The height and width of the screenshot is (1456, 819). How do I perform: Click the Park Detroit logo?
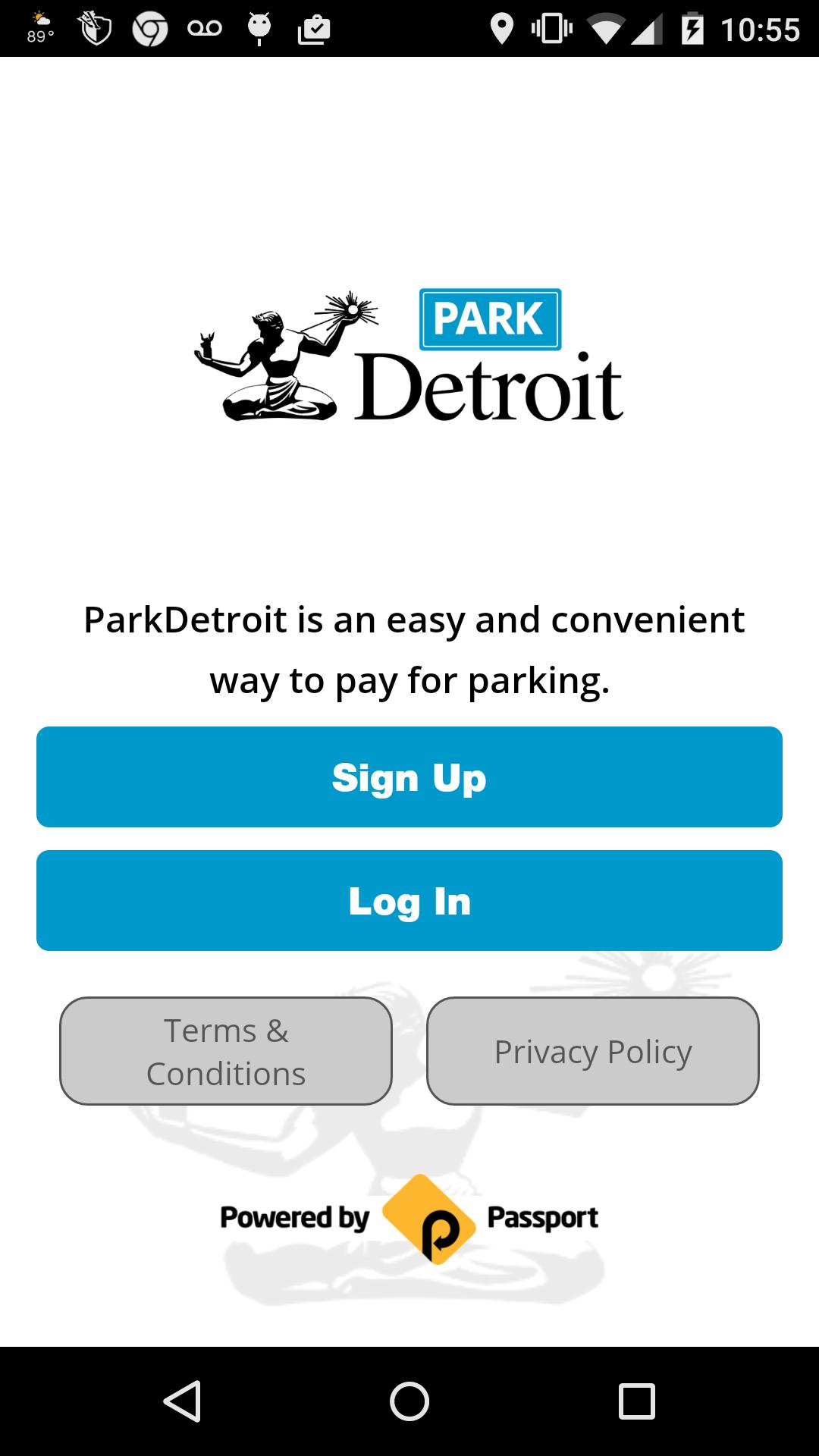coord(409,353)
